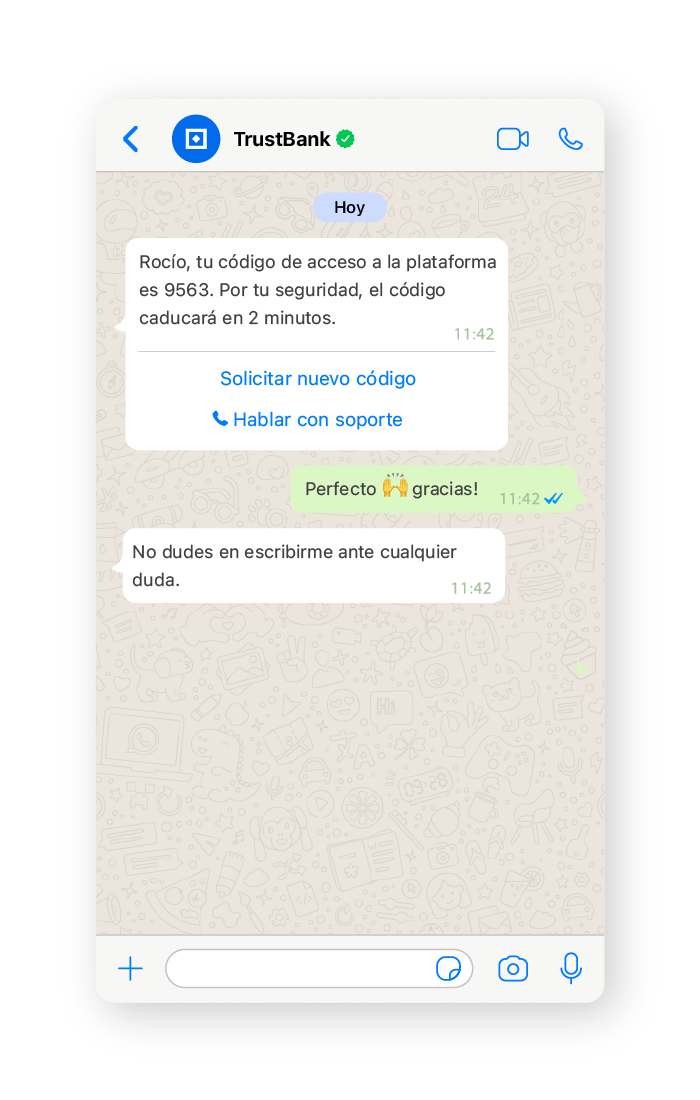Start a video call with TrustBank
The image size is (700, 1100).
click(x=512, y=139)
